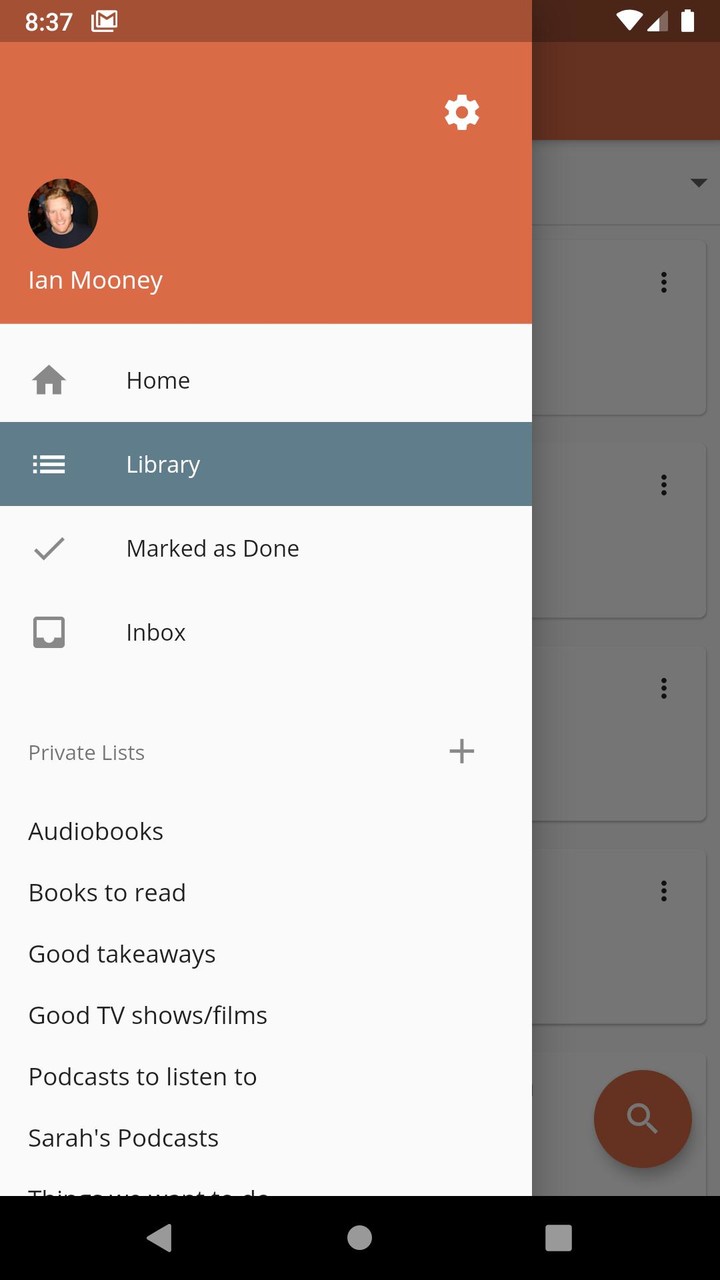Select the Home menu entry
Screen dimensions: 720x1280
[157, 380]
